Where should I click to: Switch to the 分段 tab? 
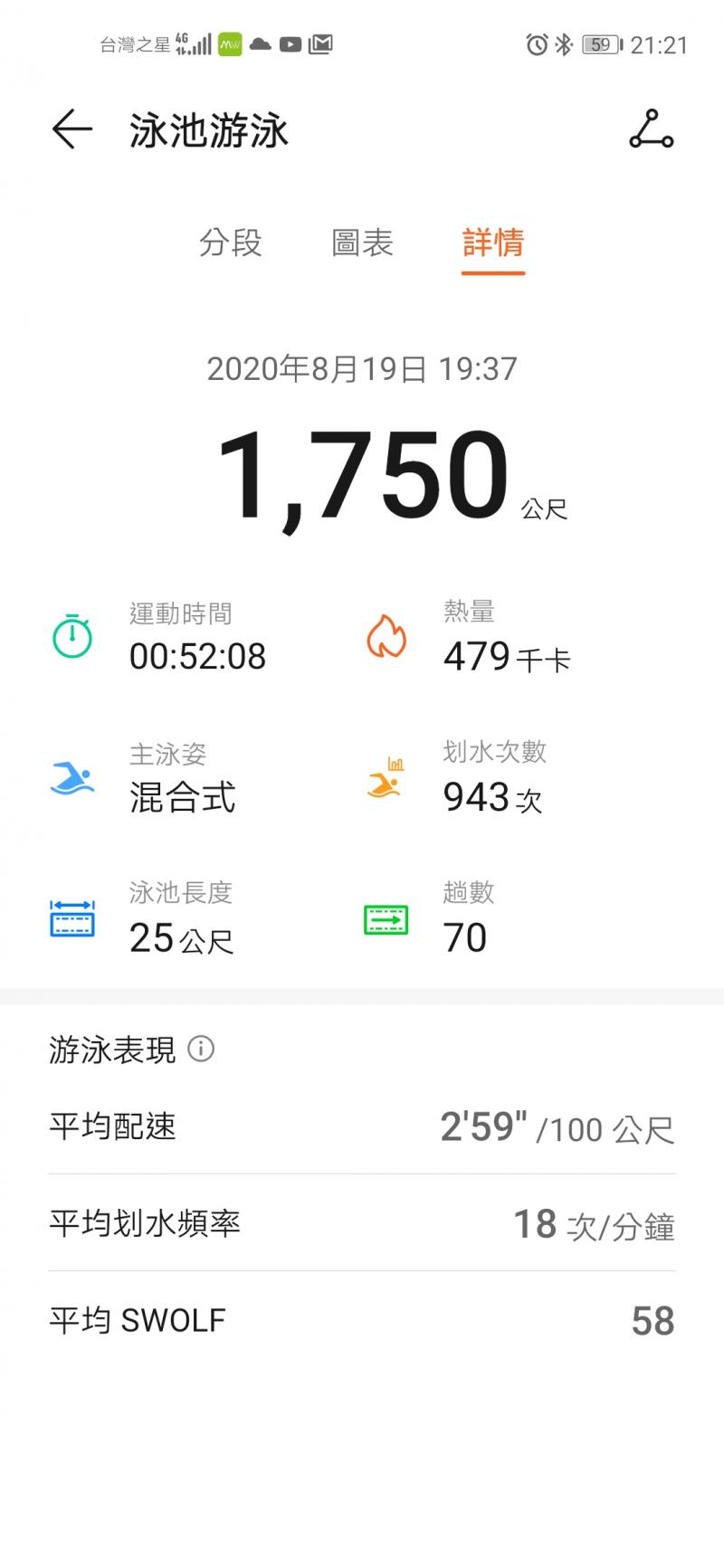click(231, 242)
